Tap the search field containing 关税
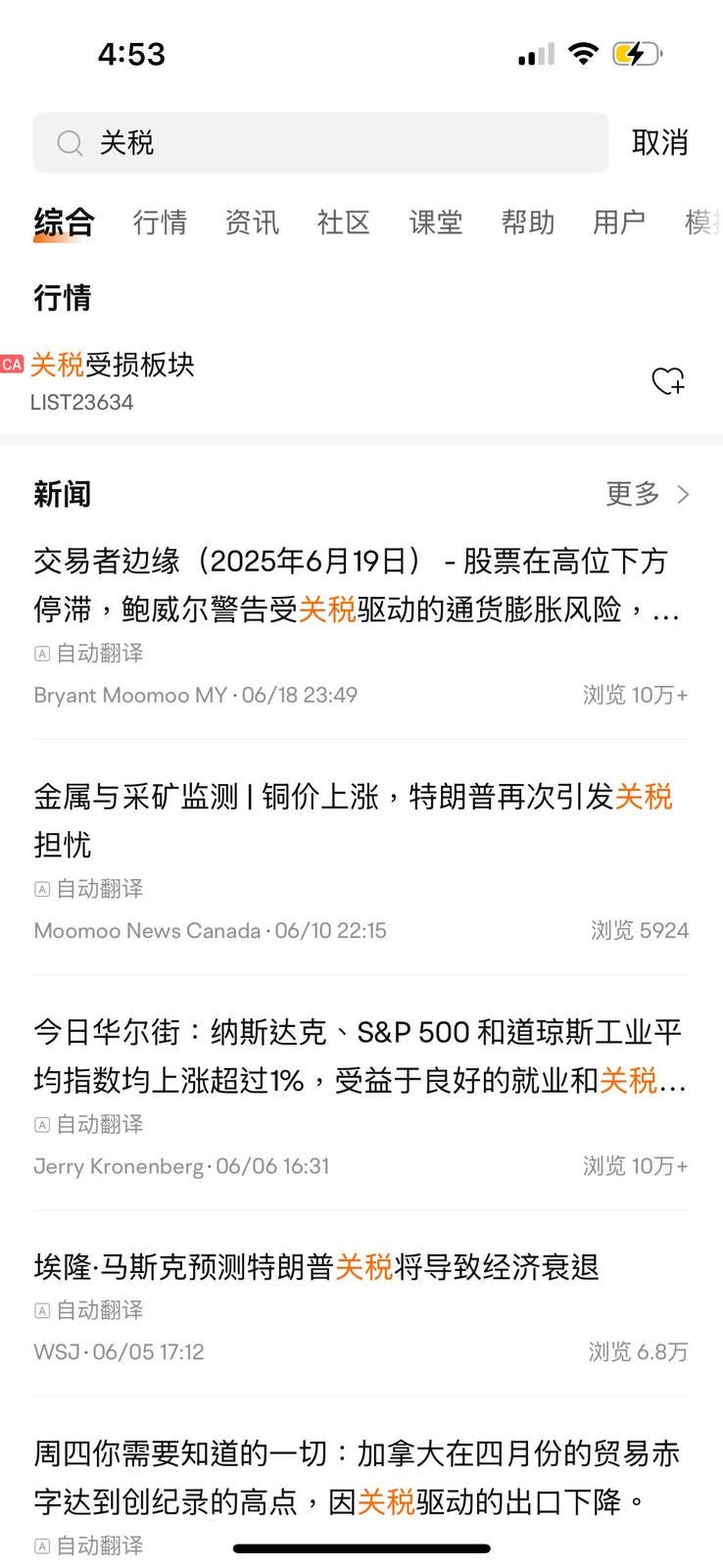The image size is (723, 1568). pyautogui.click(x=320, y=143)
